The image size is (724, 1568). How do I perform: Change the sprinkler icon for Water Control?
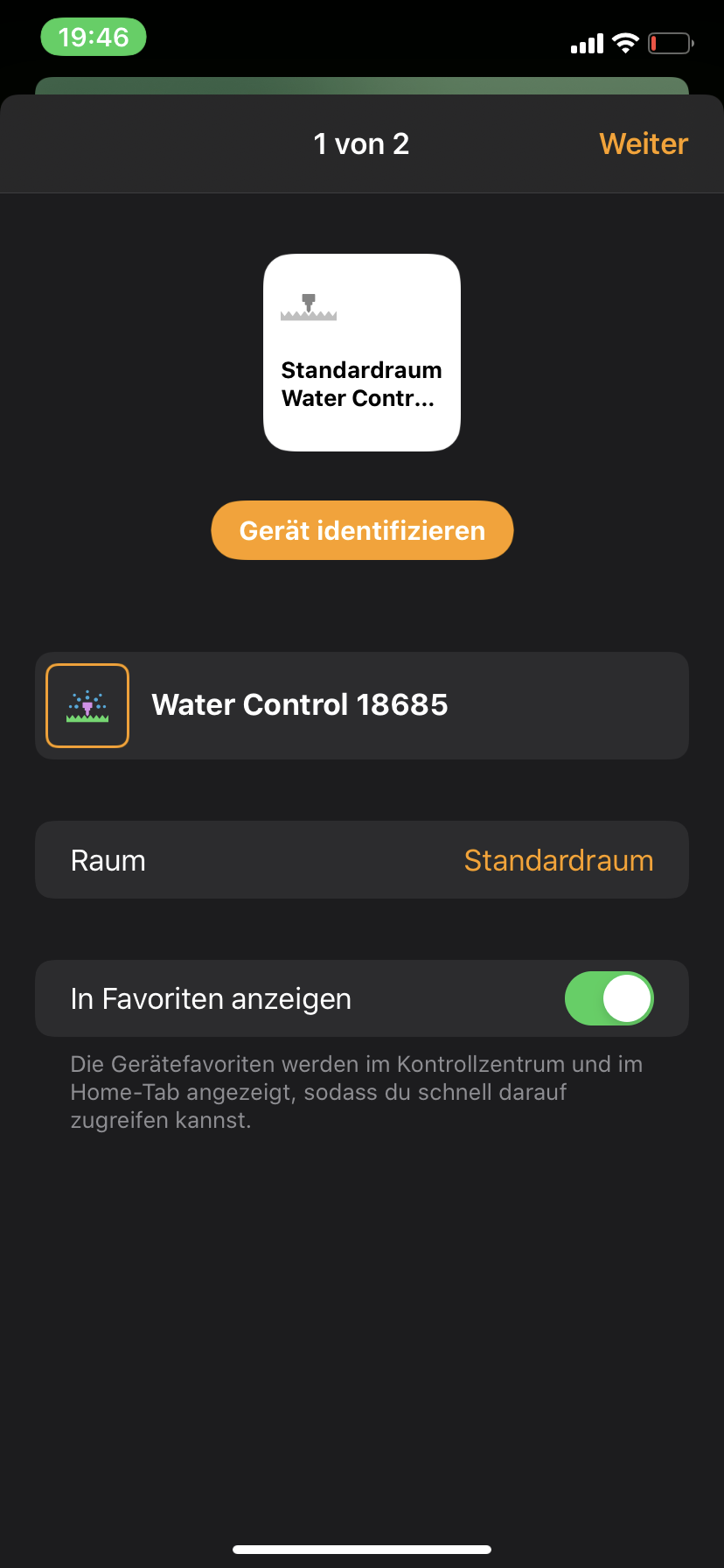pyautogui.click(x=87, y=705)
